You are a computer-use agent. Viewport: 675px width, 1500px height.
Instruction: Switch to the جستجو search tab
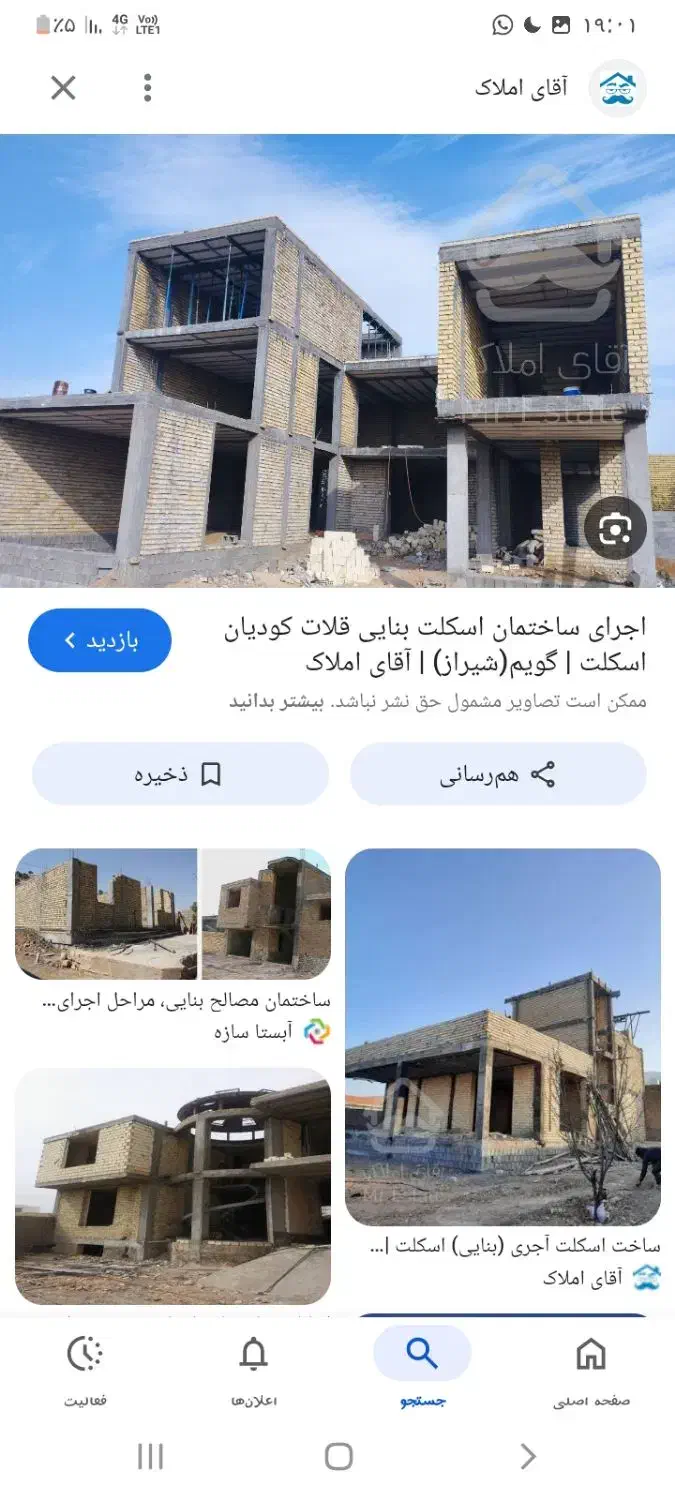coord(422,1367)
